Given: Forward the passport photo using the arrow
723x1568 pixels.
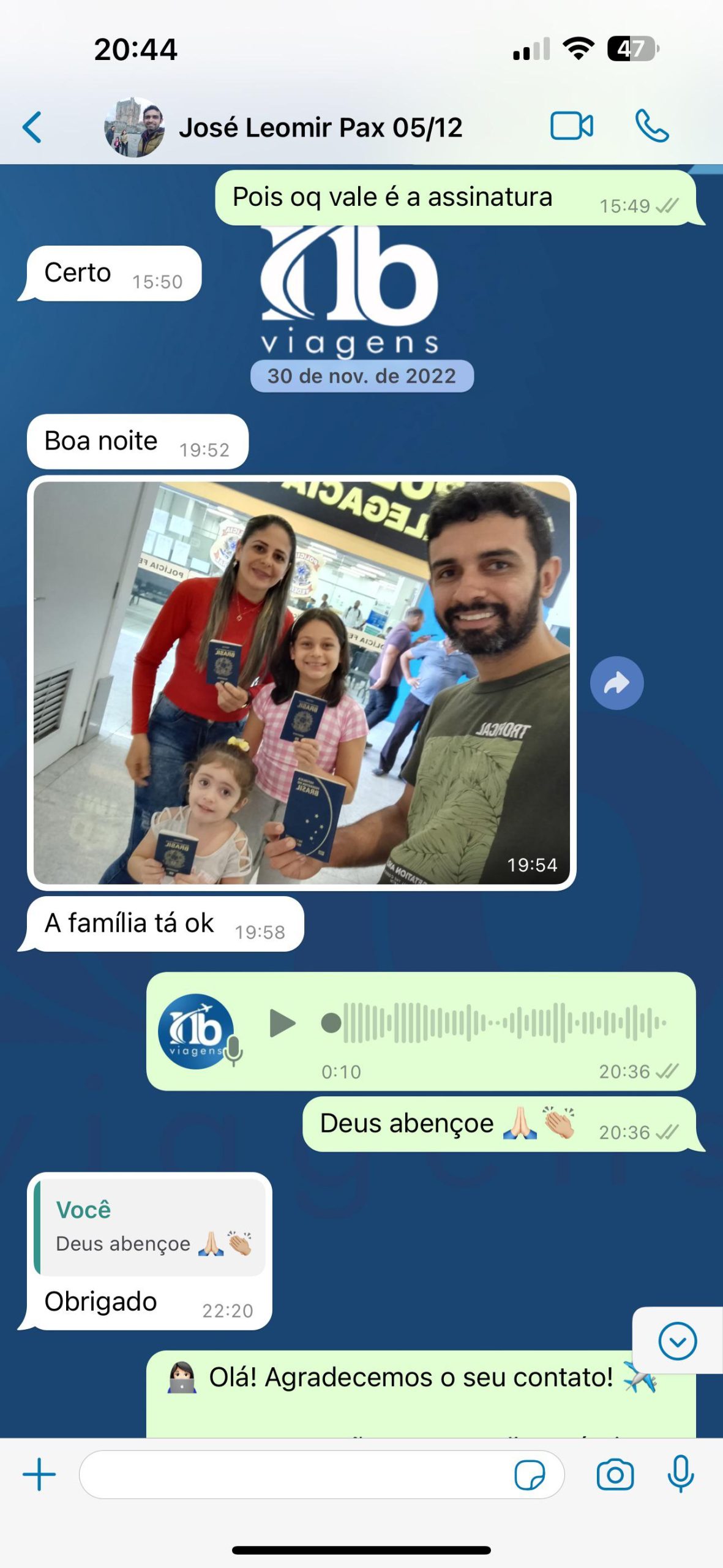Looking at the screenshot, I should [x=616, y=683].
